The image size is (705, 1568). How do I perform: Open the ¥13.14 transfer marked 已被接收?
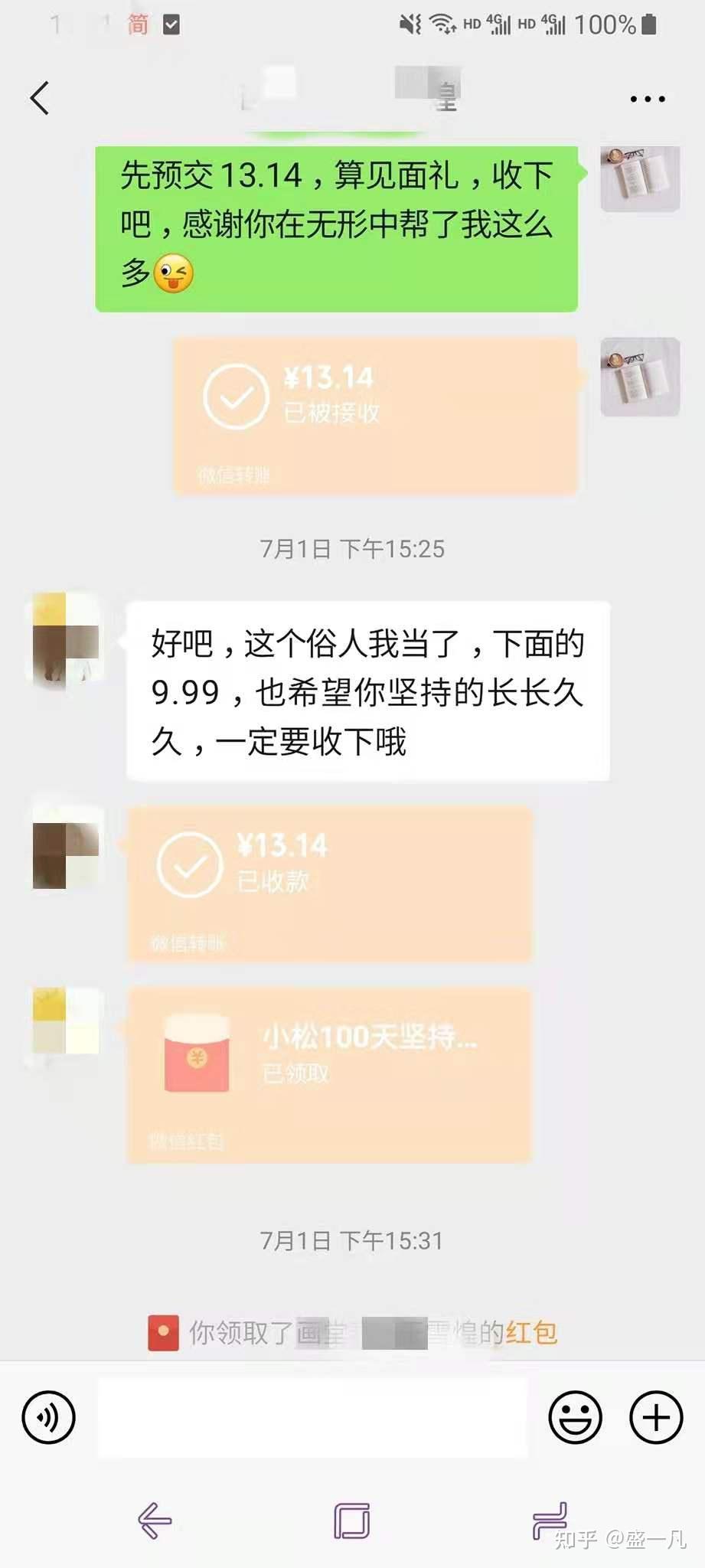[x=375, y=416]
